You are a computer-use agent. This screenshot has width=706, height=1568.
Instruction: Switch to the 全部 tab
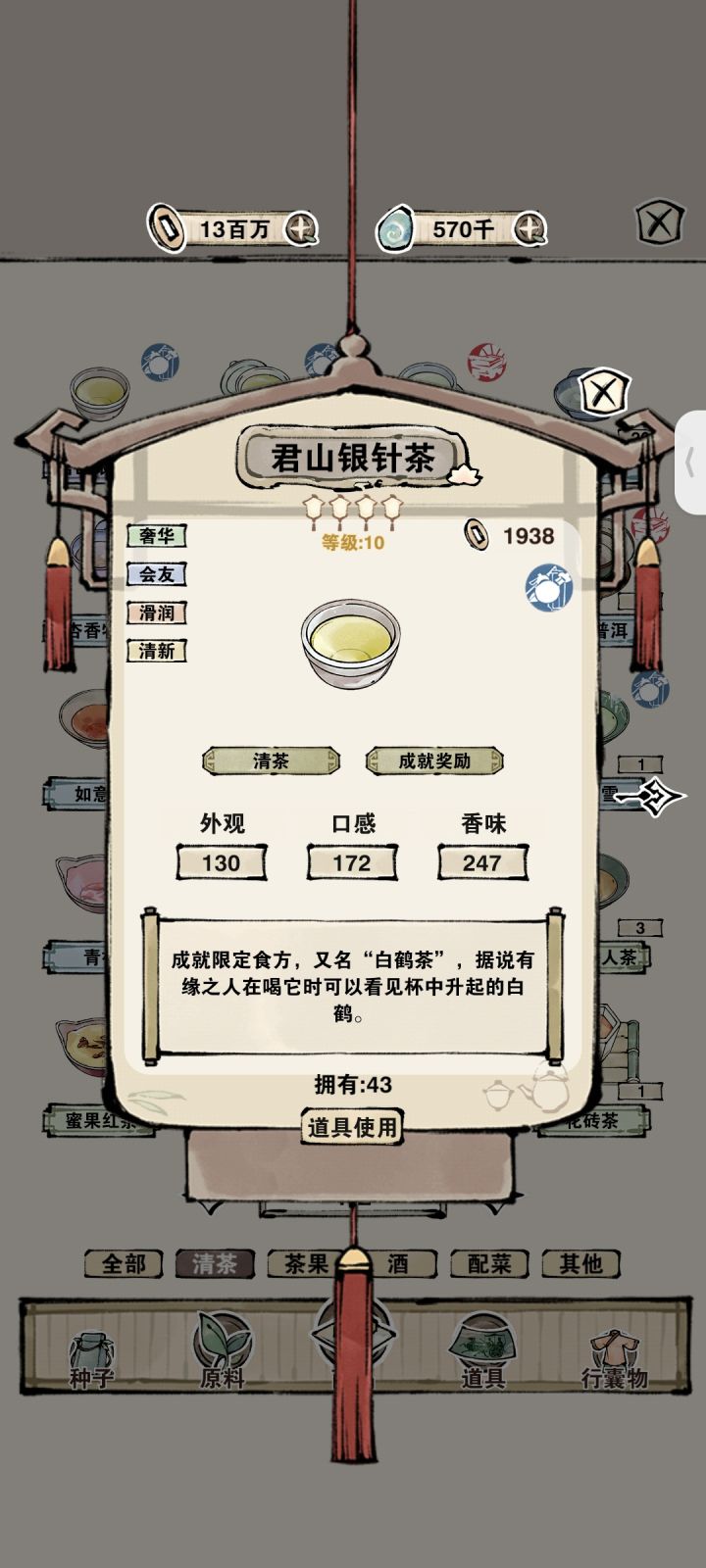[122, 1264]
